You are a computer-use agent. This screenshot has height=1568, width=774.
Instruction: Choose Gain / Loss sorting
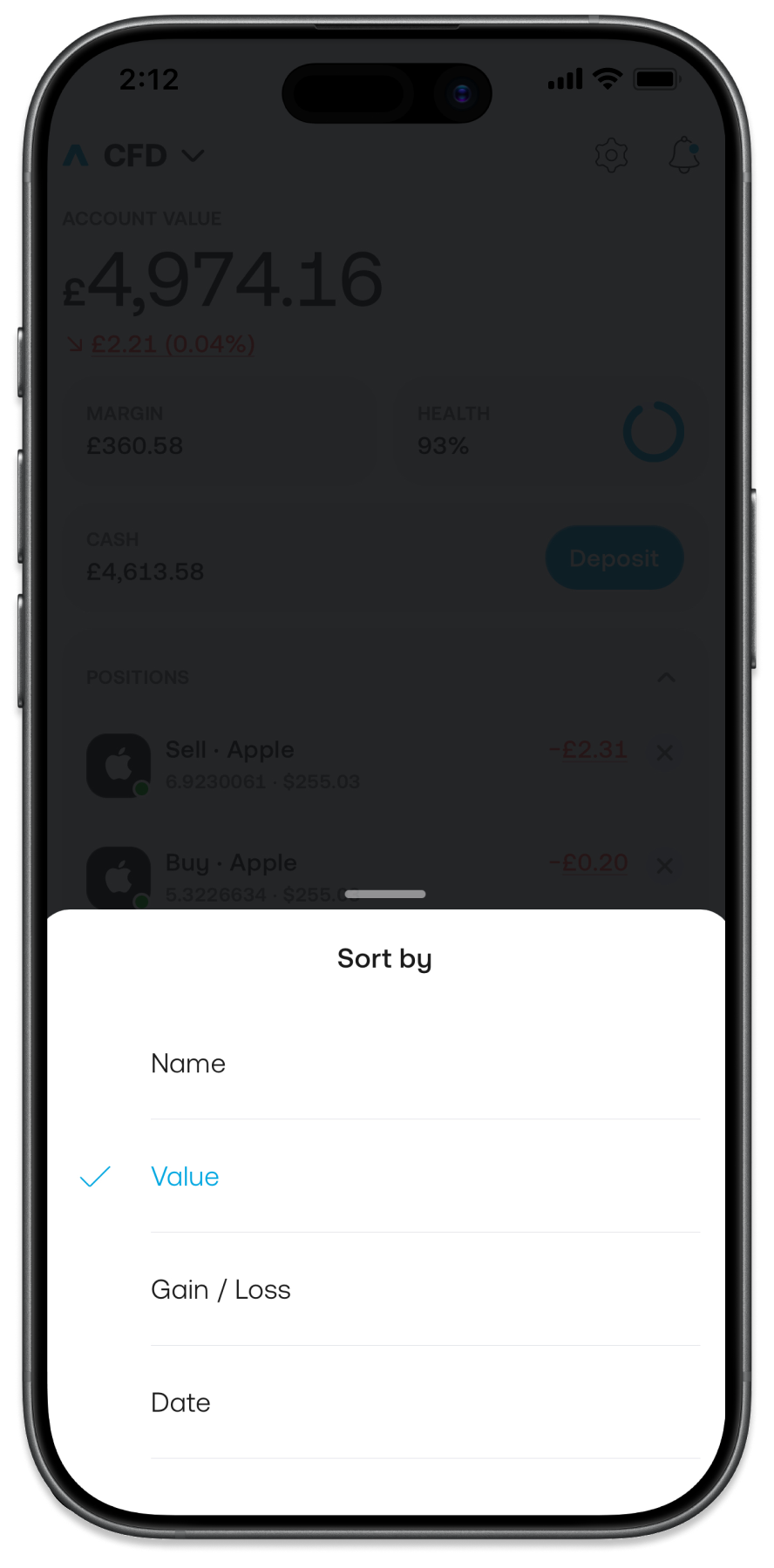coord(221,1290)
